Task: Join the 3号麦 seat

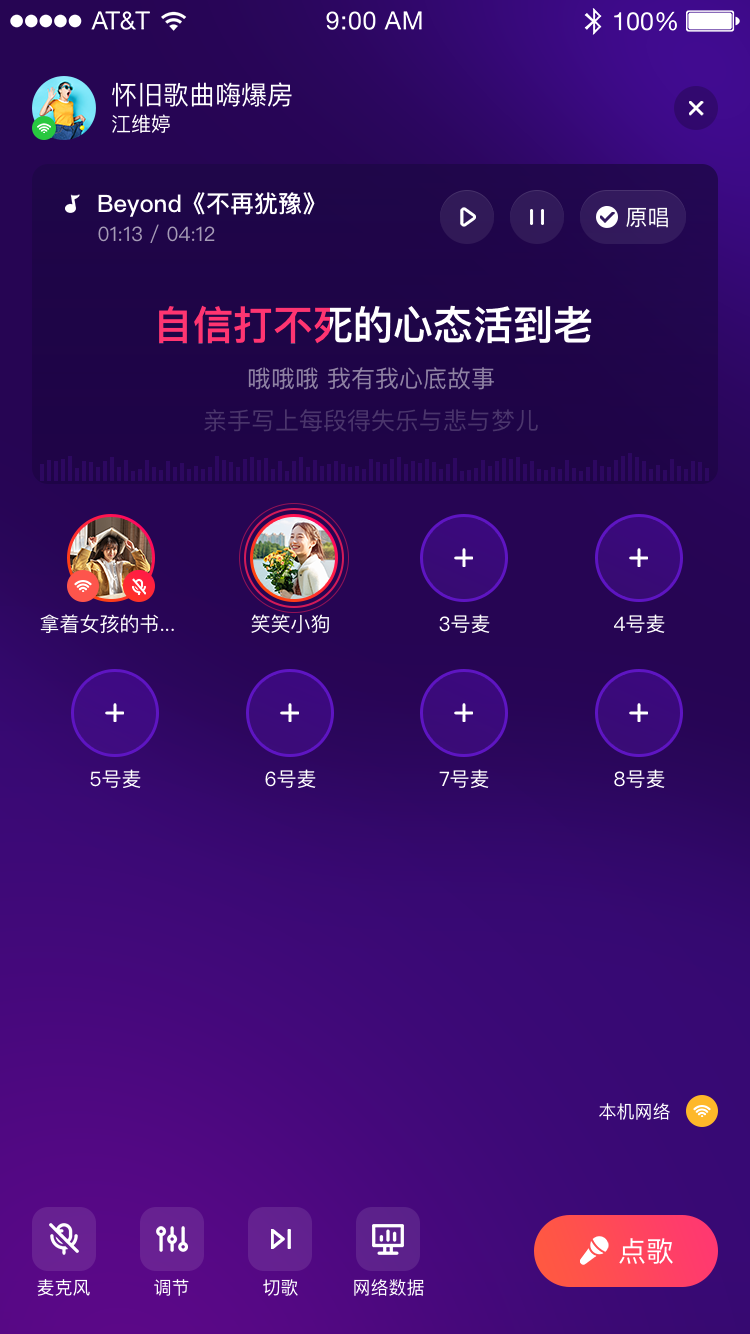Action: [464, 558]
